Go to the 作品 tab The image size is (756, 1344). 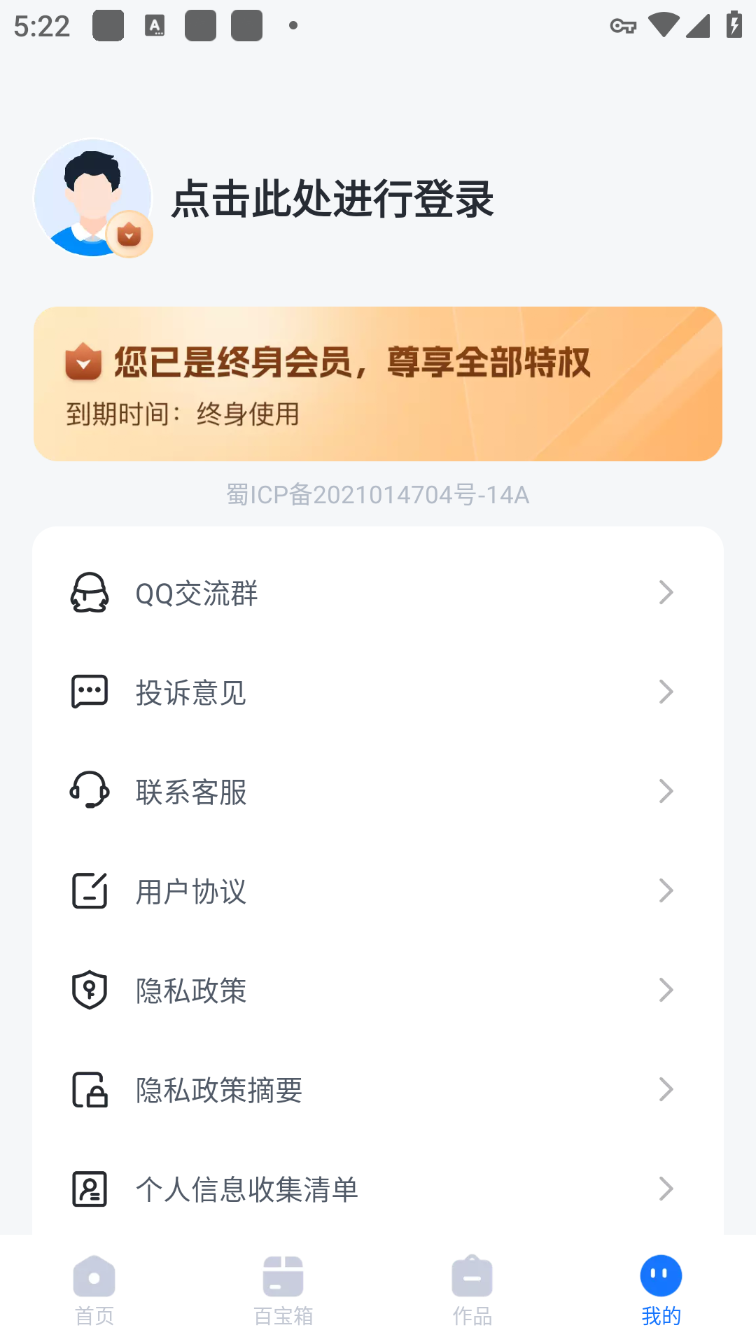coord(472,1290)
